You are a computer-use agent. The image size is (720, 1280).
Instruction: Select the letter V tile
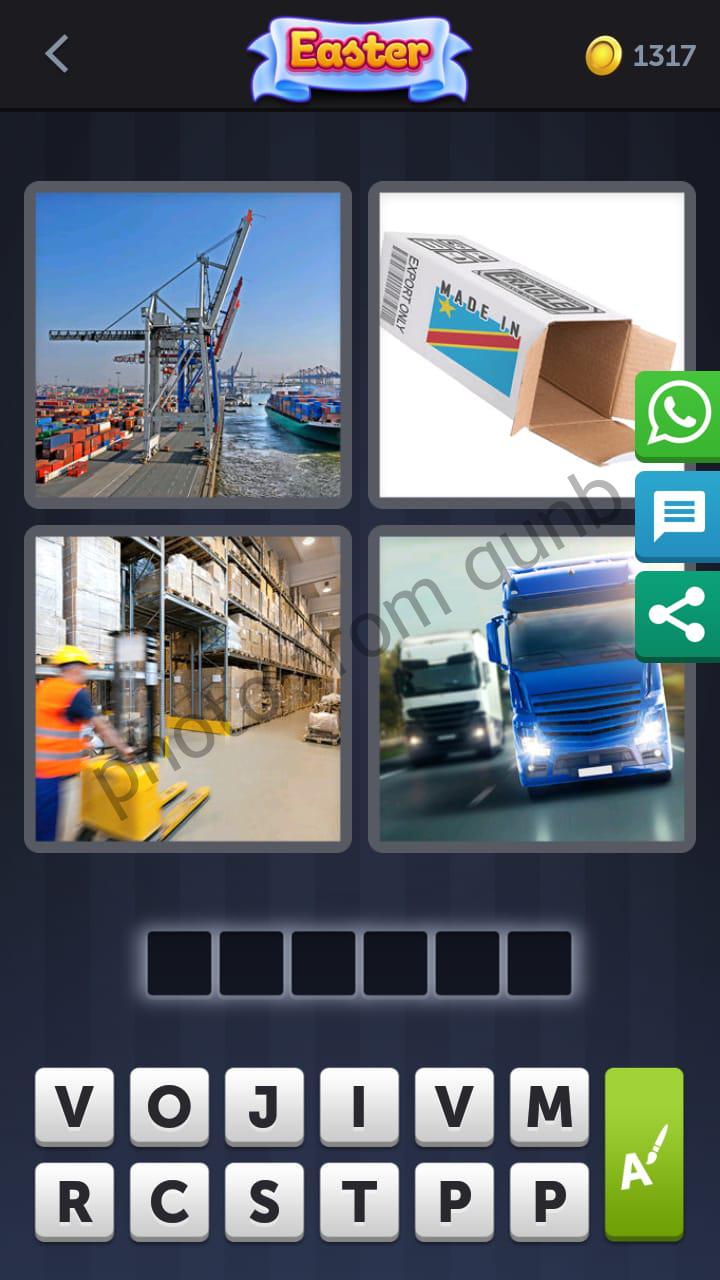pos(72,1109)
